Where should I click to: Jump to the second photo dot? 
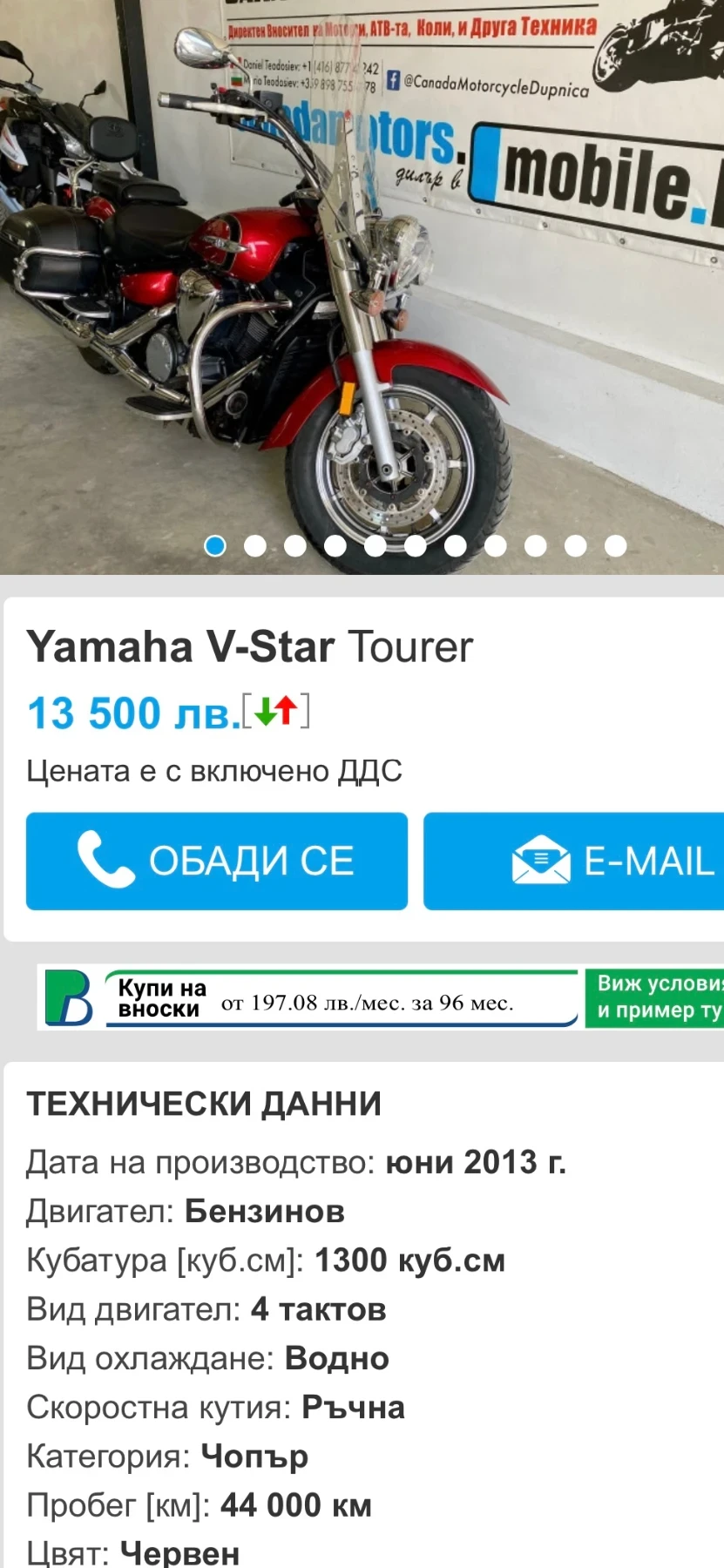[x=255, y=546]
